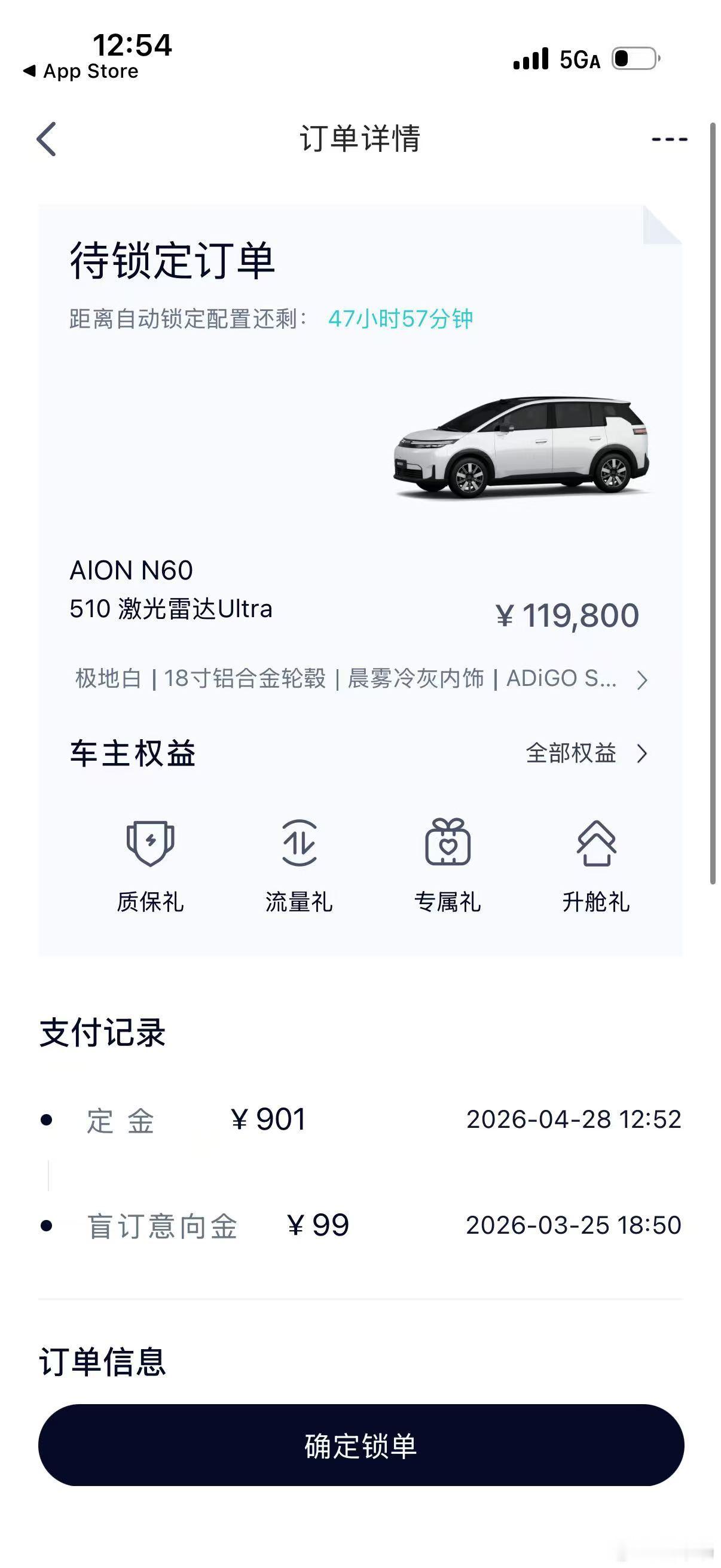Switch to the 订单详情 header title
Screen dimensions: 721x1568
point(360,139)
